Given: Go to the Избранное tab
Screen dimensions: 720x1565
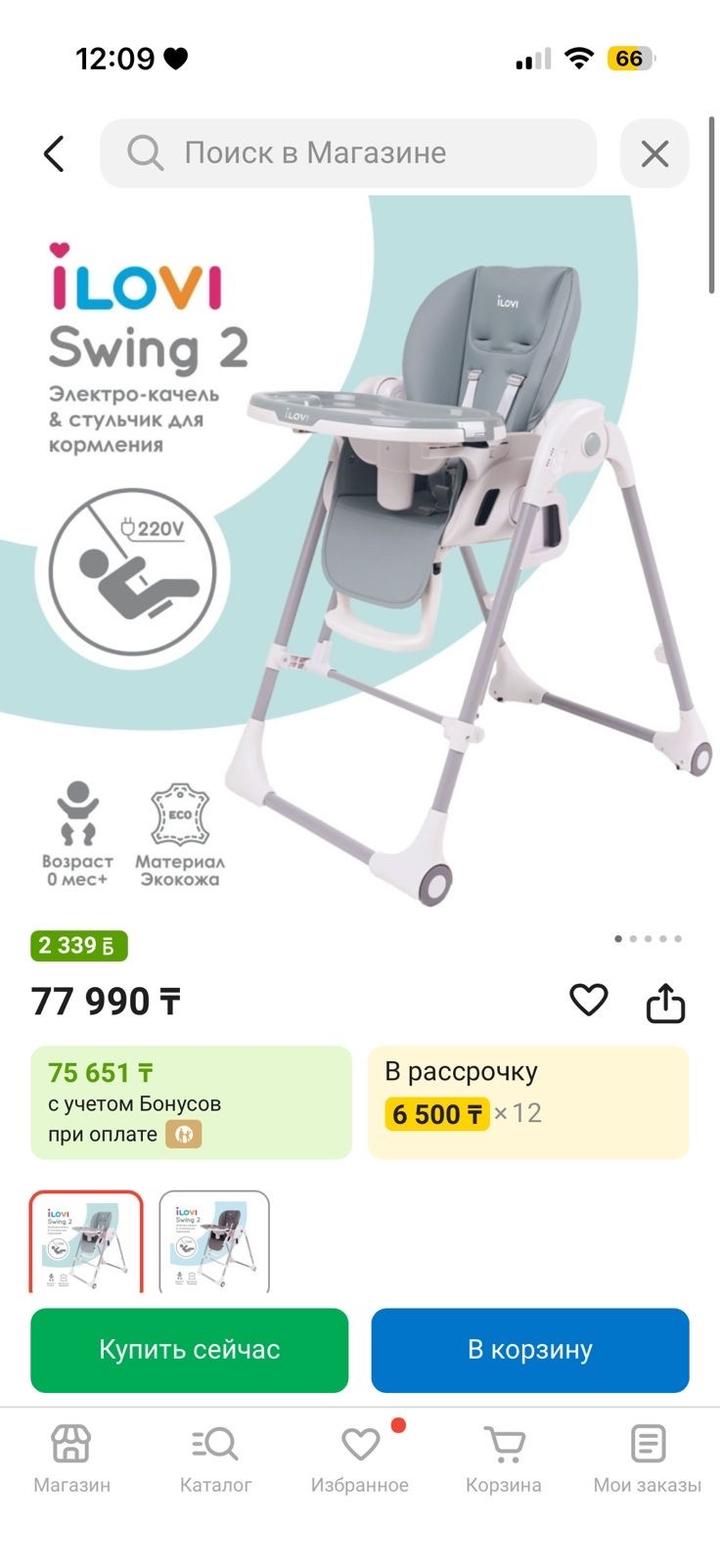Looking at the screenshot, I should click(360, 1458).
